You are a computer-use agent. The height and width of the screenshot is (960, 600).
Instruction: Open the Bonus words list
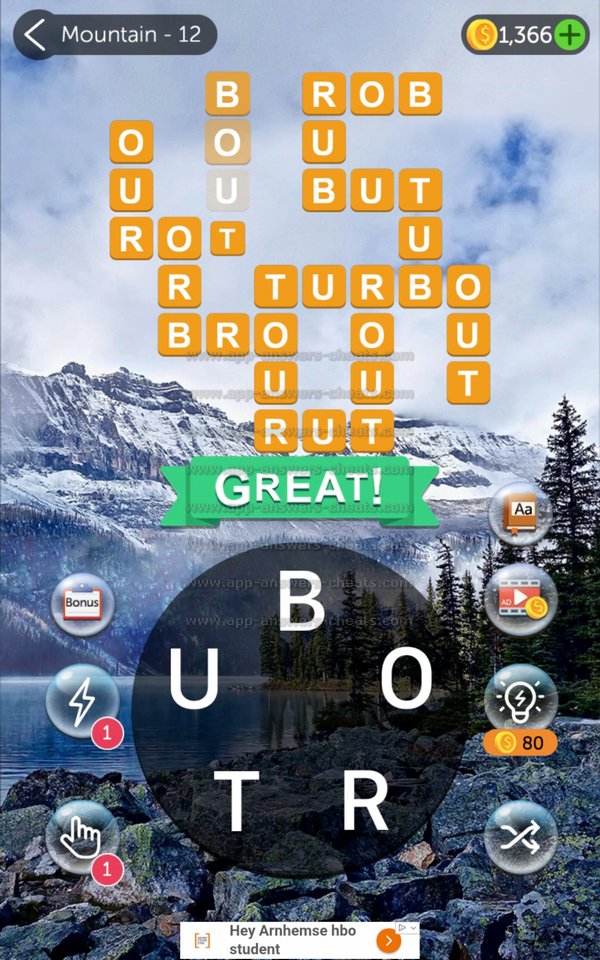tap(83, 605)
